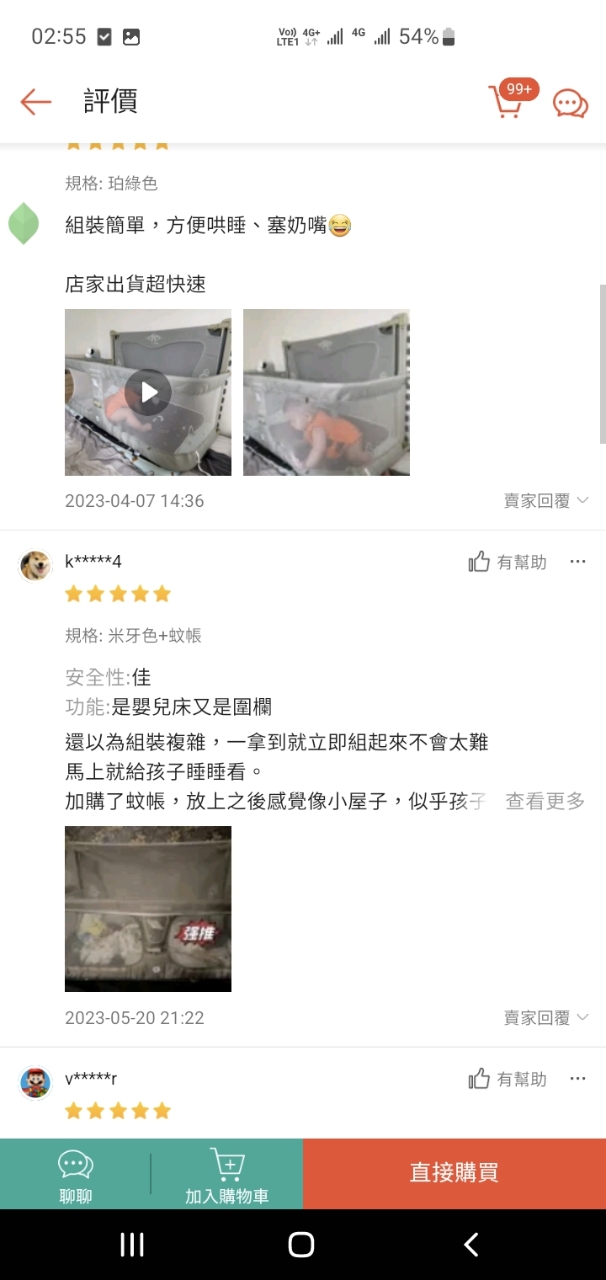Mark k*****4's review as 有幫助
Image resolution: width=606 pixels, height=1280 pixels.
click(508, 562)
